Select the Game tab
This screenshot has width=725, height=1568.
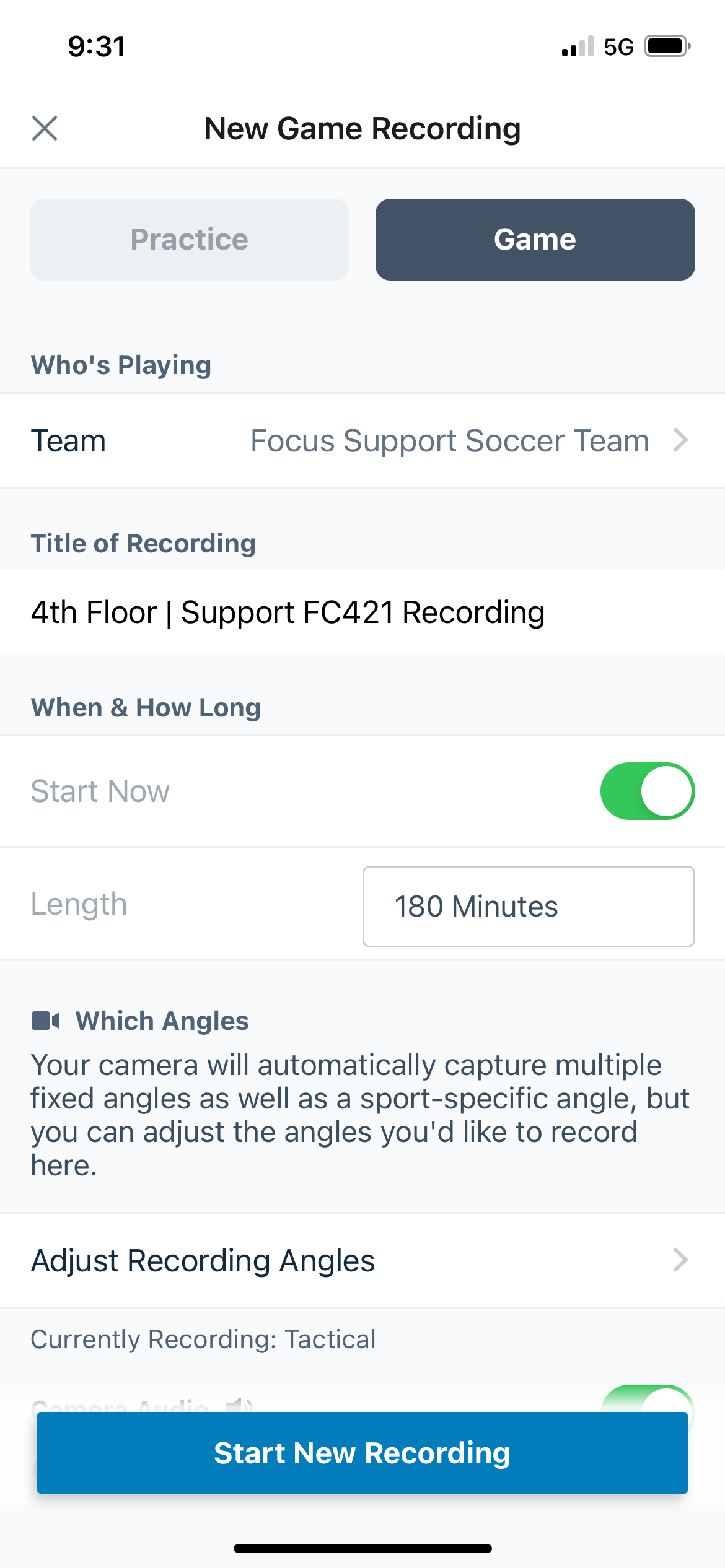click(535, 239)
